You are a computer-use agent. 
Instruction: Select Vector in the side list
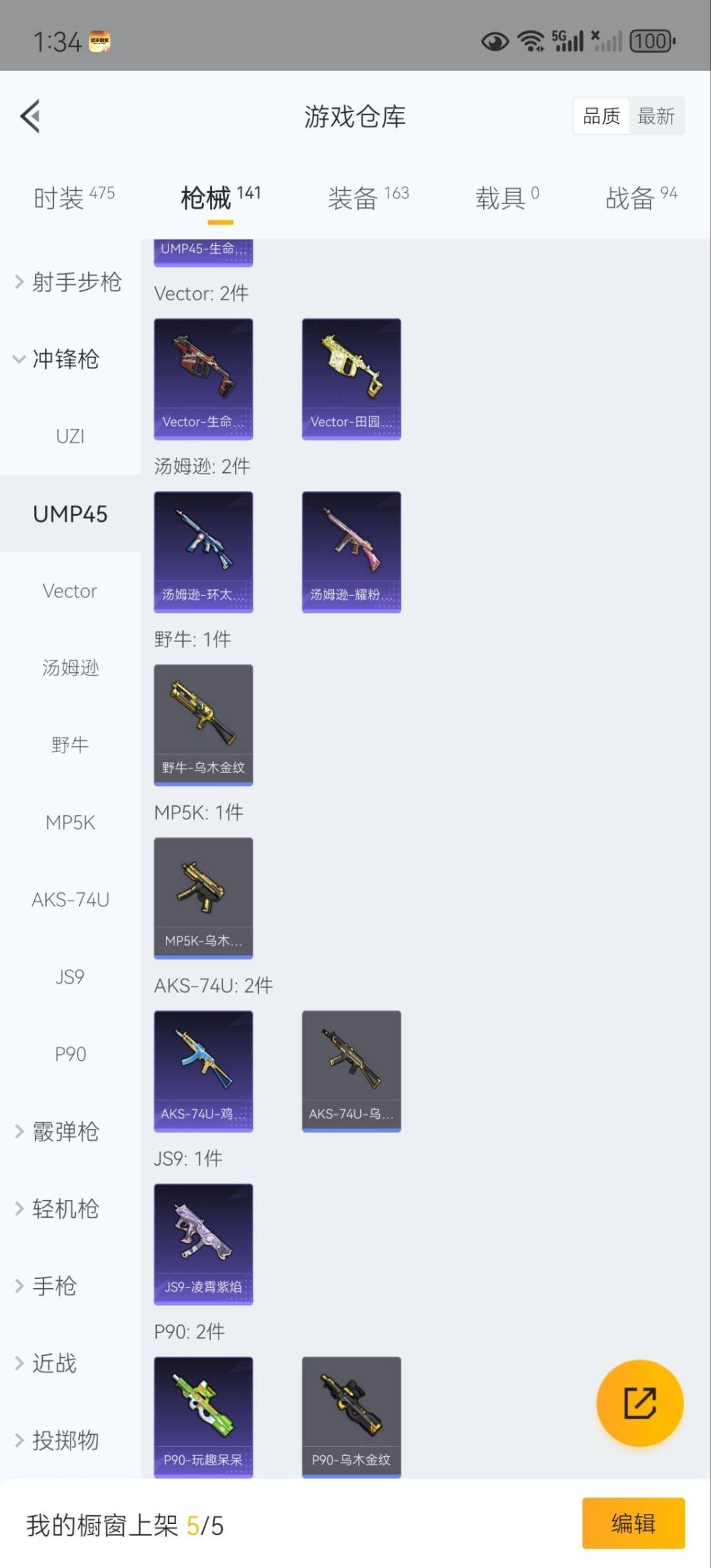70,591
